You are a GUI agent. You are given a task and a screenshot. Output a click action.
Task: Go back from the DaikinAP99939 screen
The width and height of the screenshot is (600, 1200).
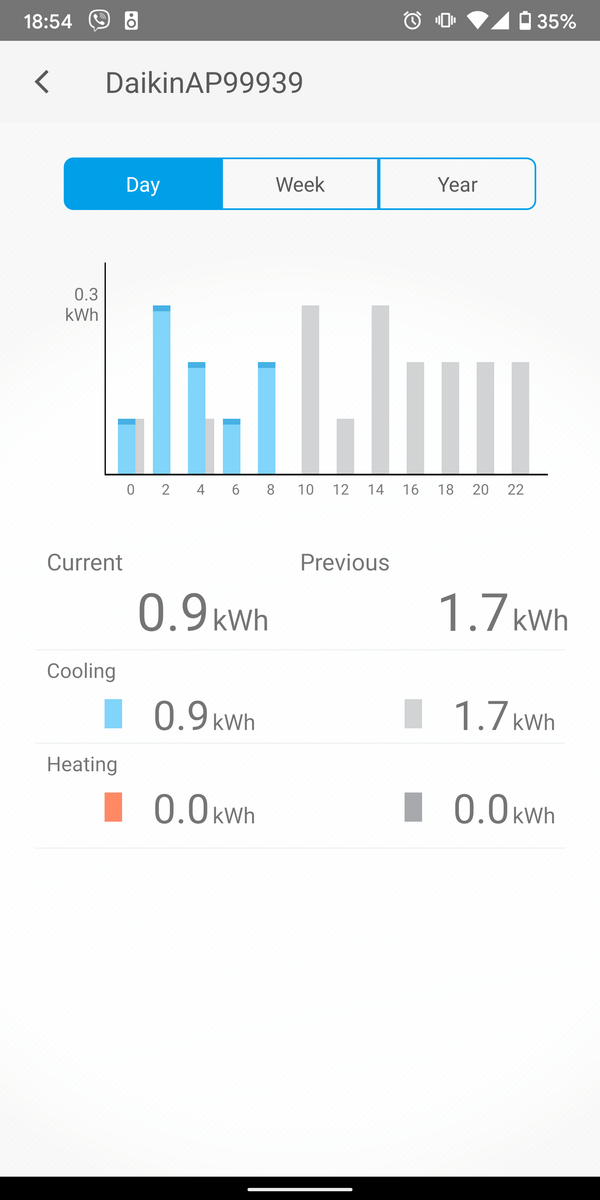coord(42,82)
